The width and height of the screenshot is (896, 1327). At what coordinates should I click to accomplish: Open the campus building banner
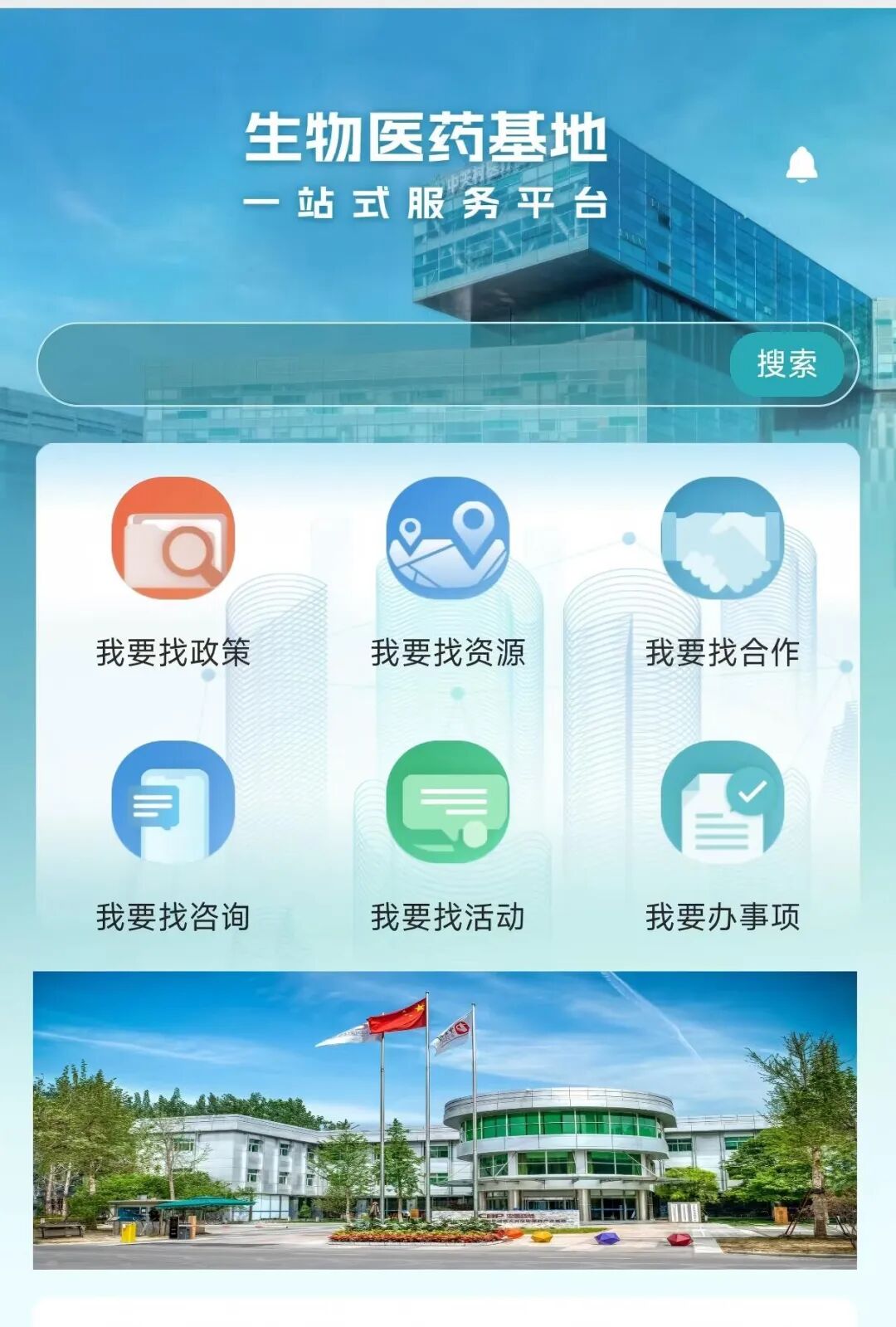[x=445, y=1120]
